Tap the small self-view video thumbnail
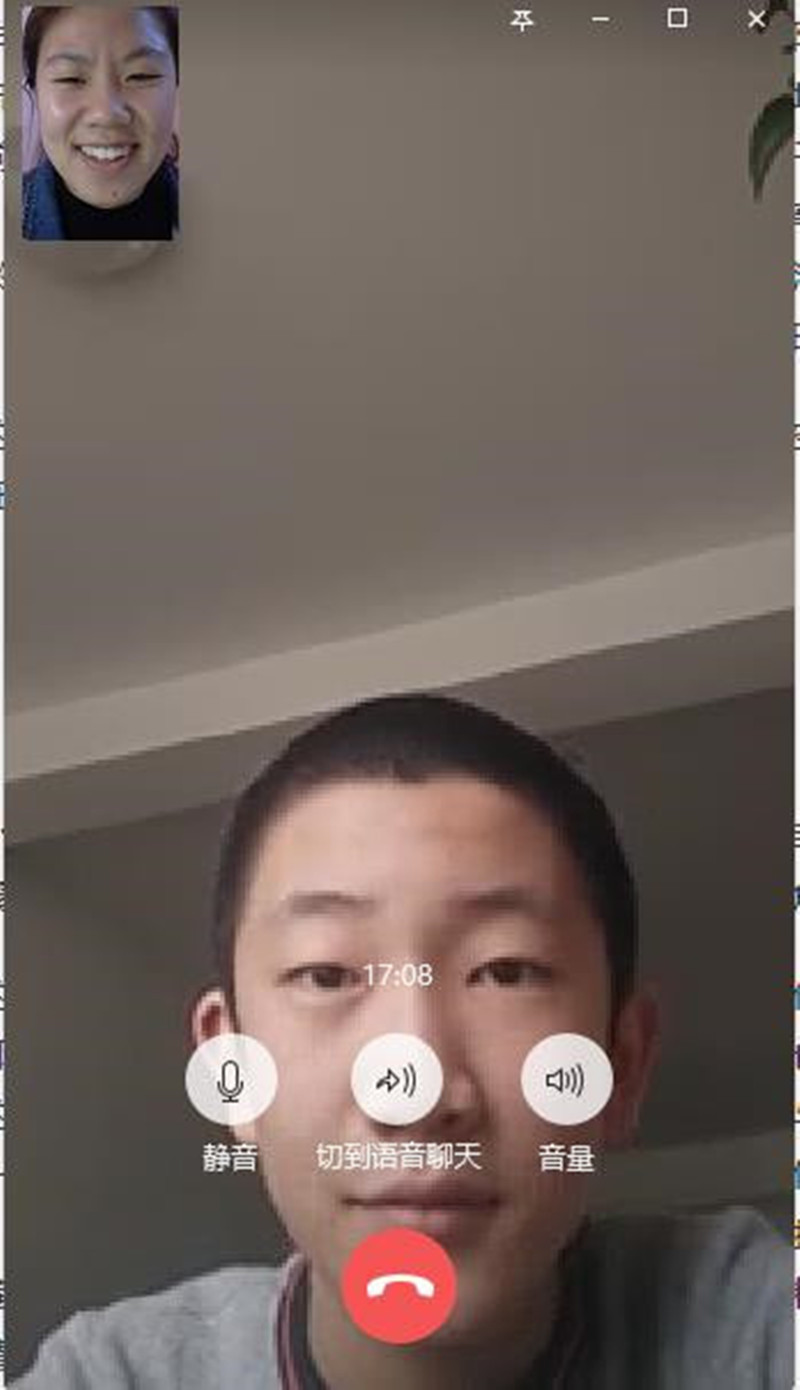This screenshot has height=1390, width=800. click(100, 123)
